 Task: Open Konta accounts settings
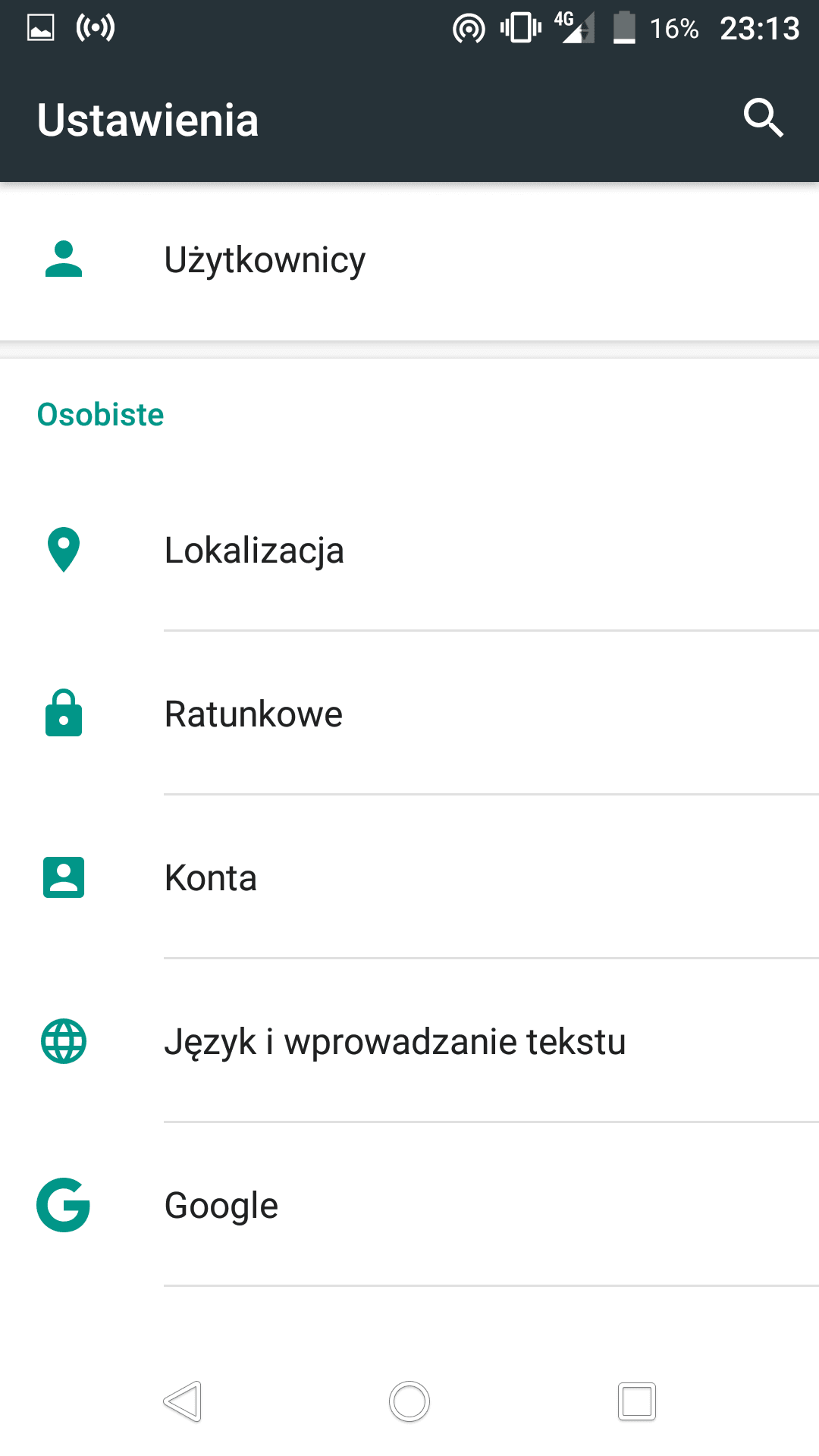coord(409,877)
